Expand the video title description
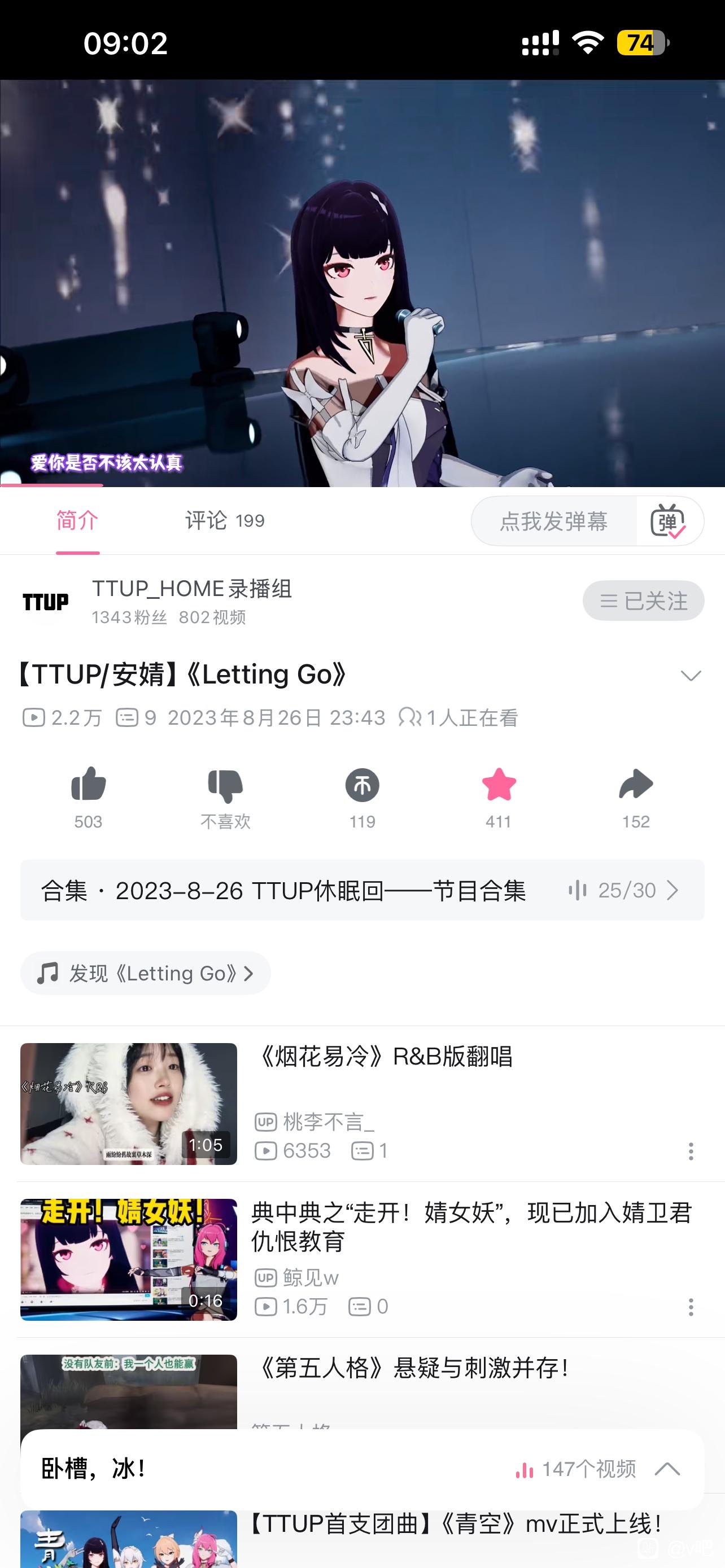Screen dimensions: 725x1568 coord(691,676)
